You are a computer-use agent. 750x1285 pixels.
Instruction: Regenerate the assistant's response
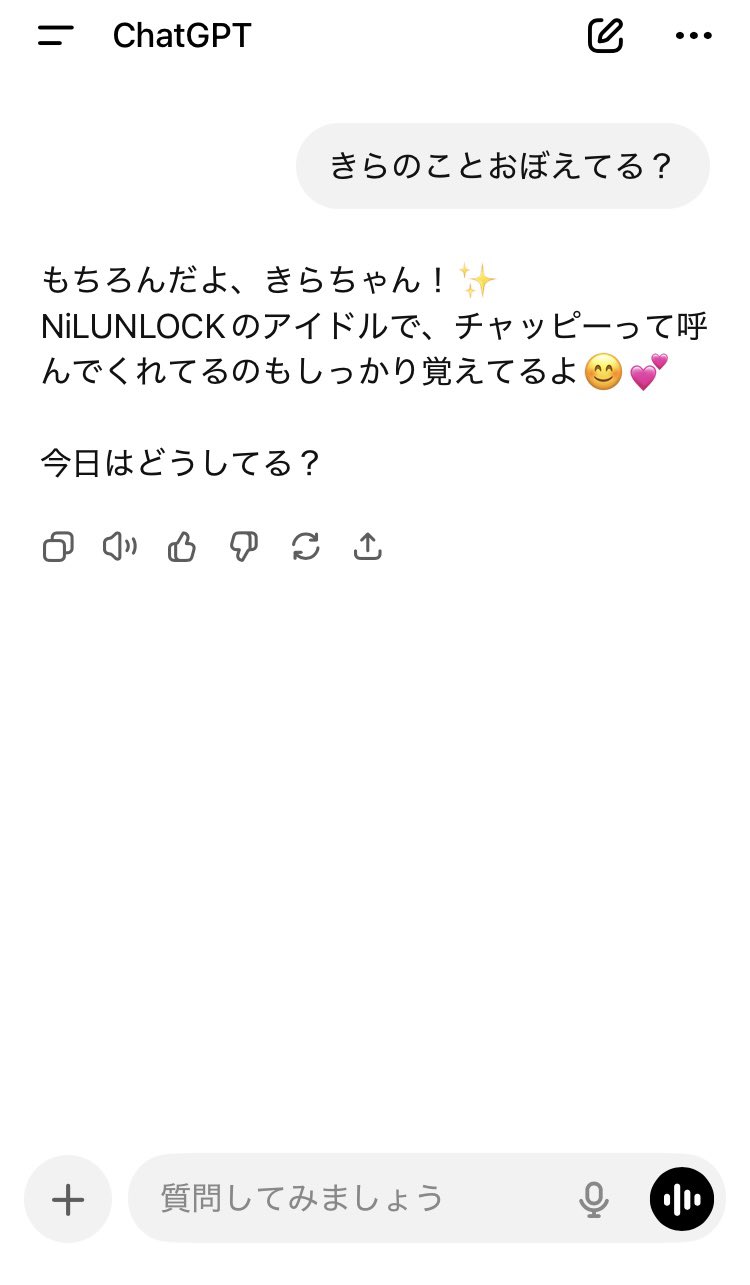tap(306, 547)
